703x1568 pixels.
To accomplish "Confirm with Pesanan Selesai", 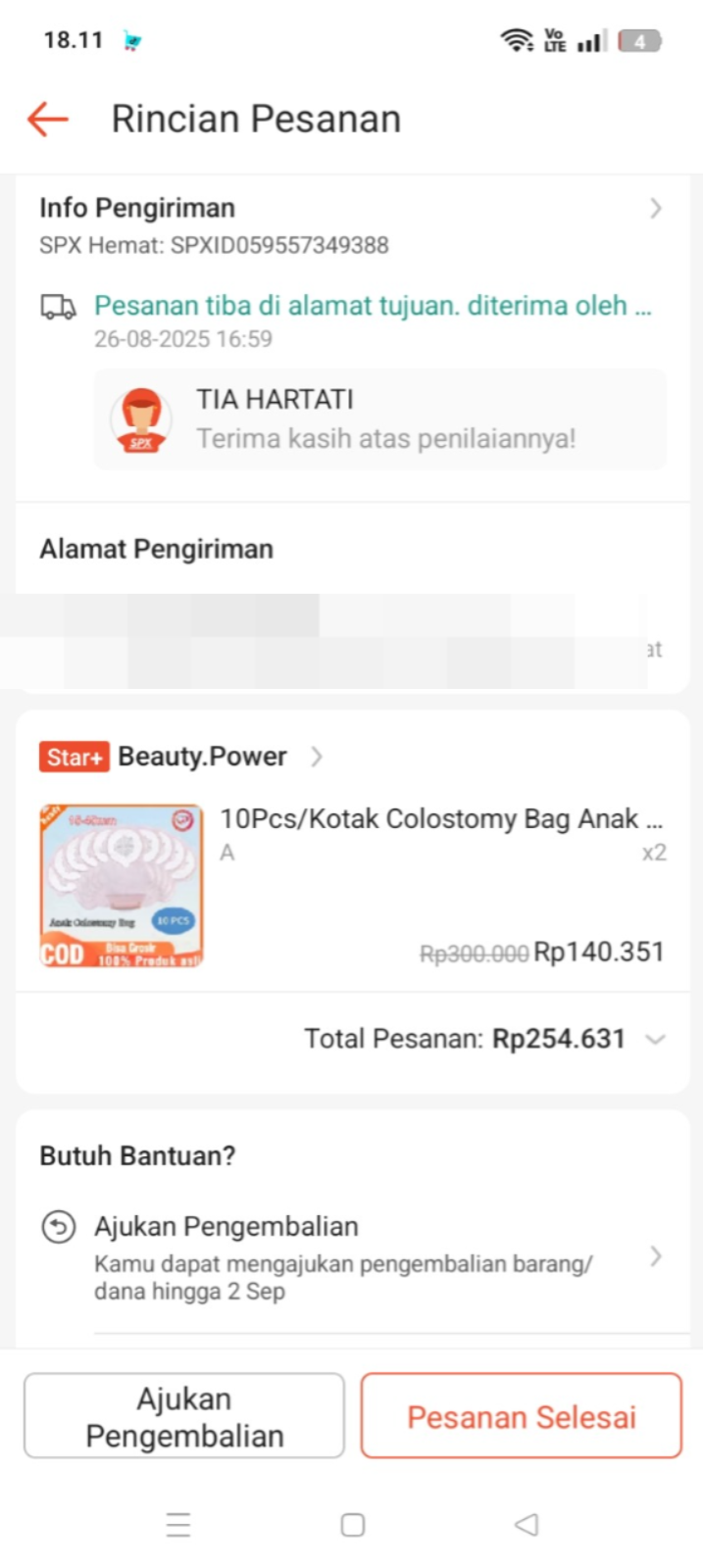I will [x=521, y=1417].
